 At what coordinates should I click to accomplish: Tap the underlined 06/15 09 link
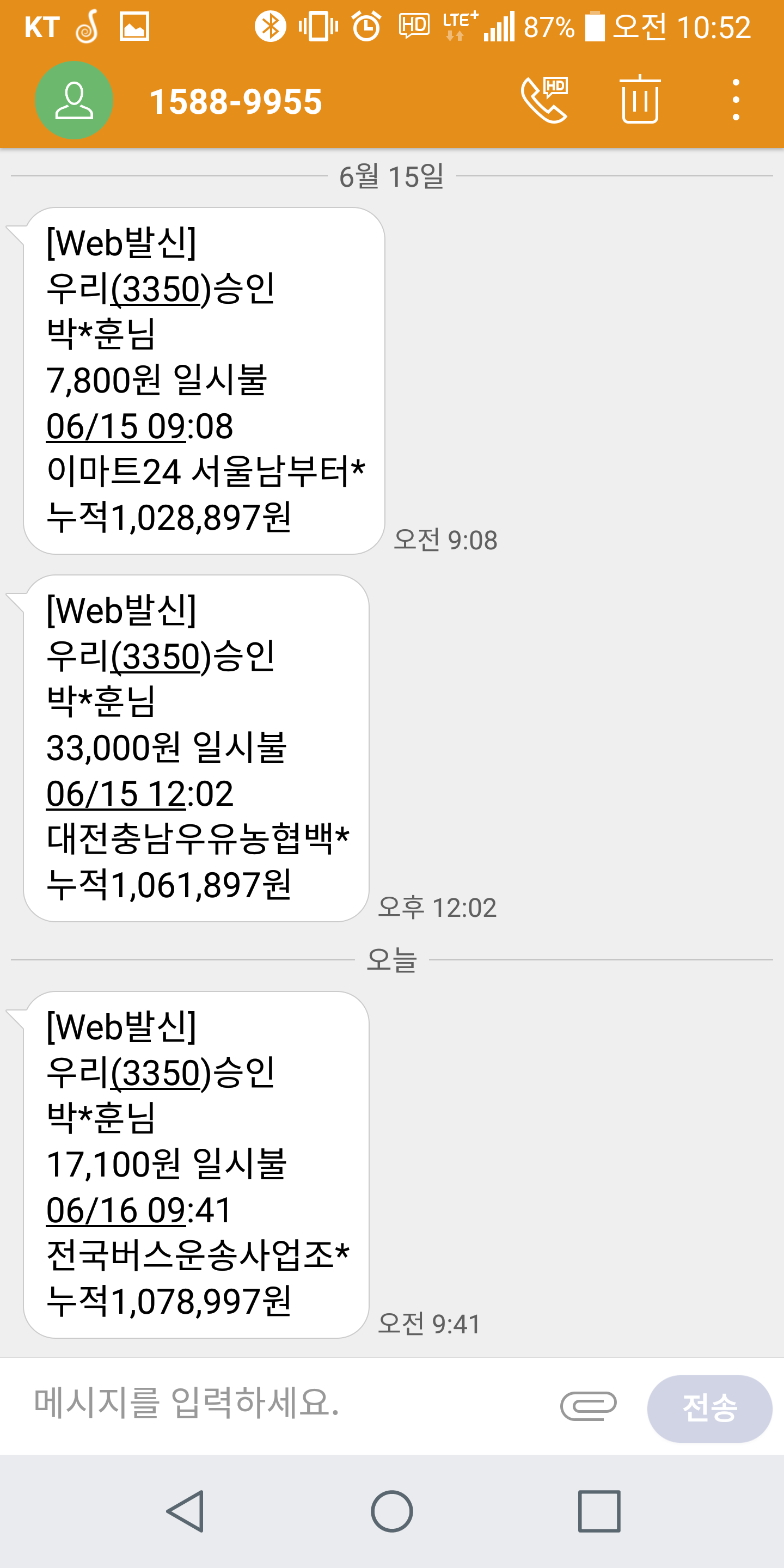(115, 426)
